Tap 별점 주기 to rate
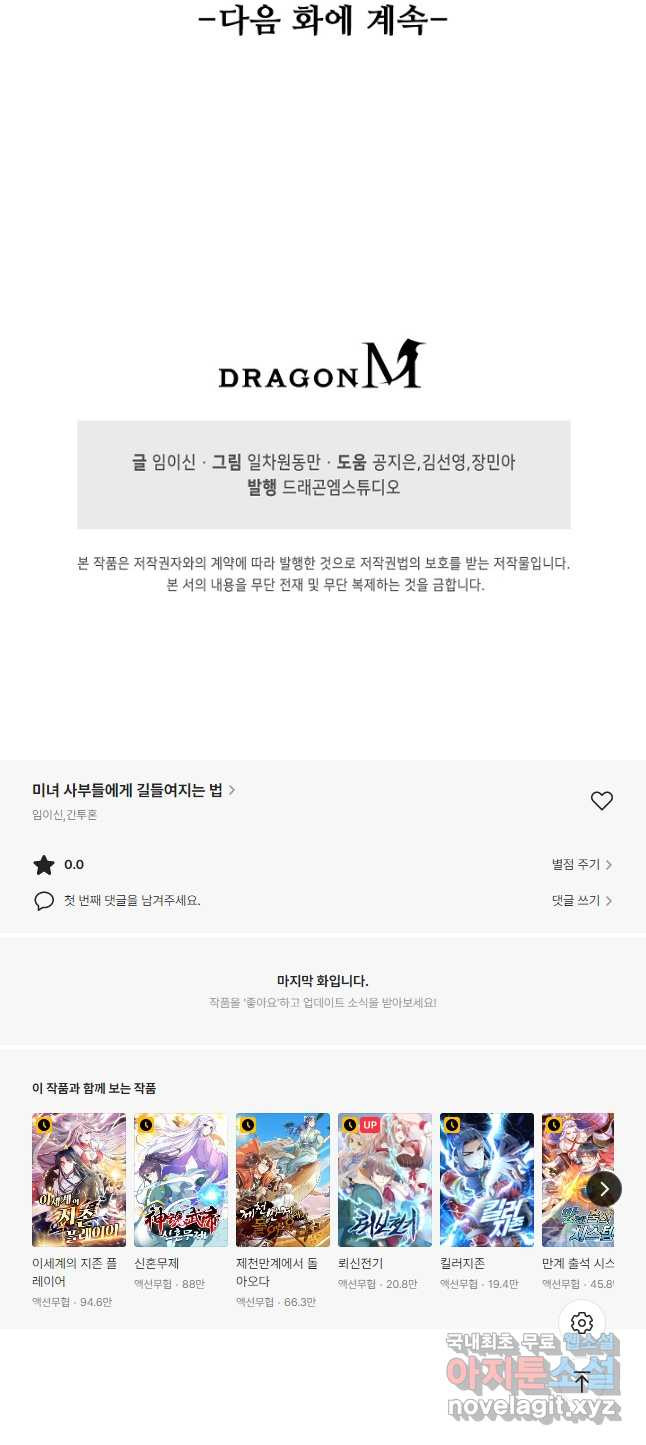The image size is (646, 1445). pos(582,864)
